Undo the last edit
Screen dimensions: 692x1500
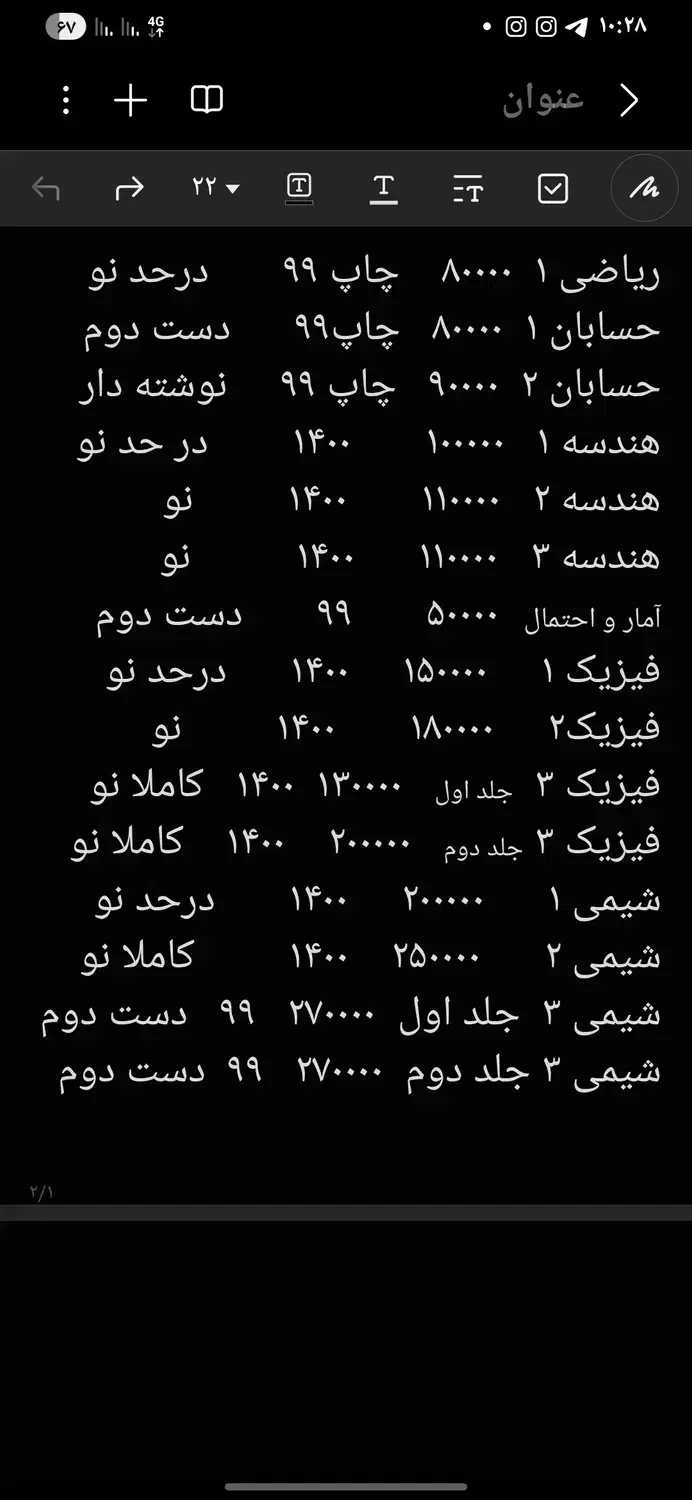[x=46, y=188]
